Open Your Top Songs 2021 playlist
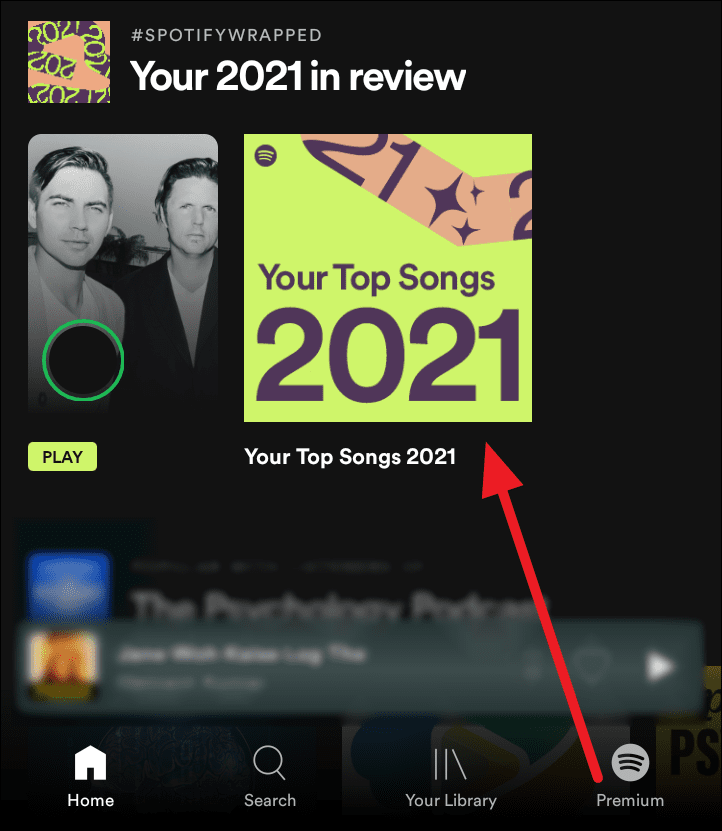This screenshot has height=831, width=722. tap(388, 278)
